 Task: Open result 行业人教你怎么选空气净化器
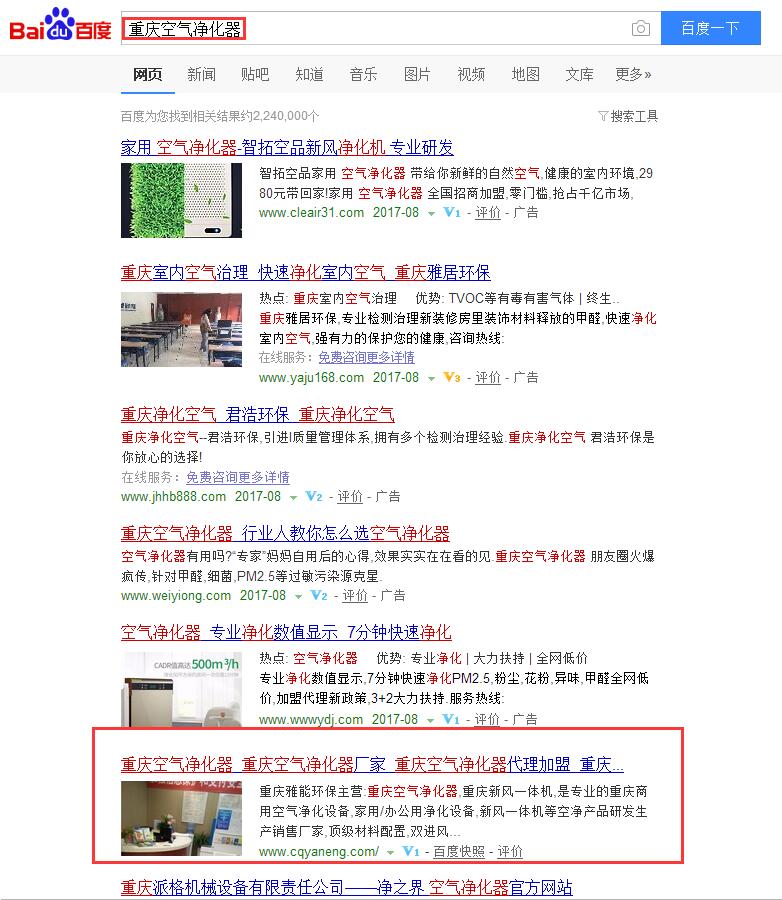285,533
